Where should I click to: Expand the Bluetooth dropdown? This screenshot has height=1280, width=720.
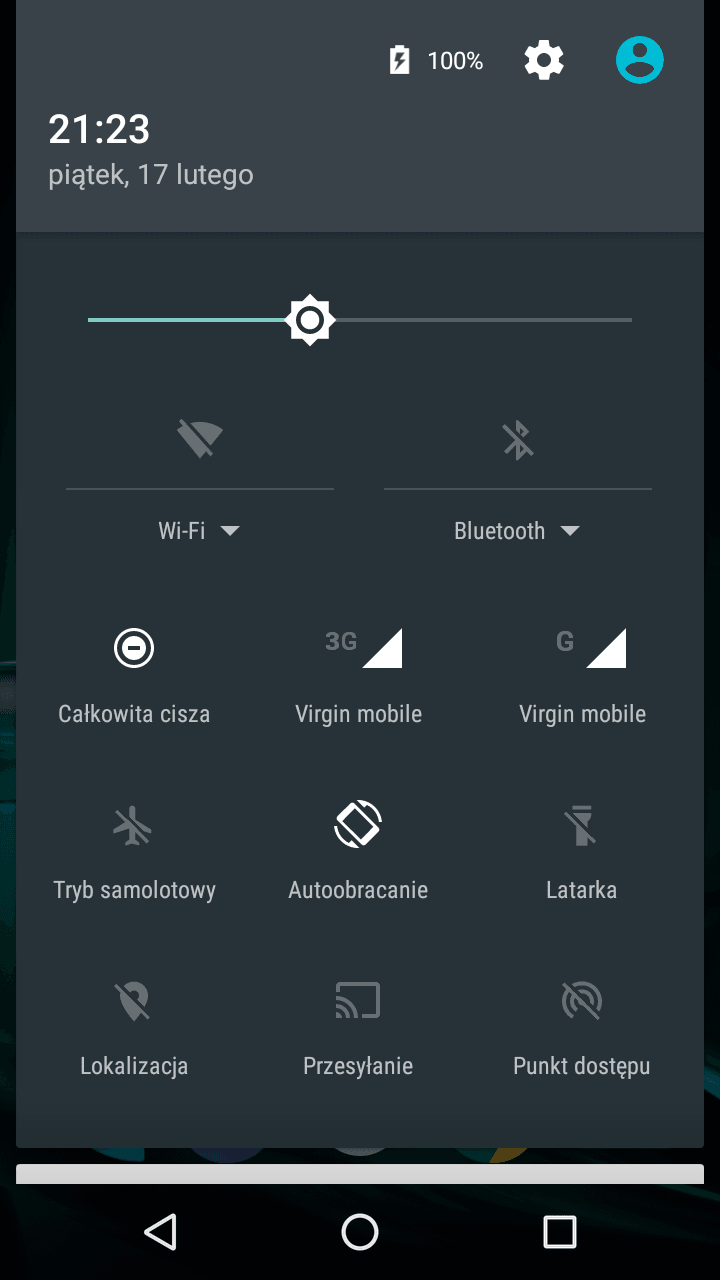coord(517,531)
